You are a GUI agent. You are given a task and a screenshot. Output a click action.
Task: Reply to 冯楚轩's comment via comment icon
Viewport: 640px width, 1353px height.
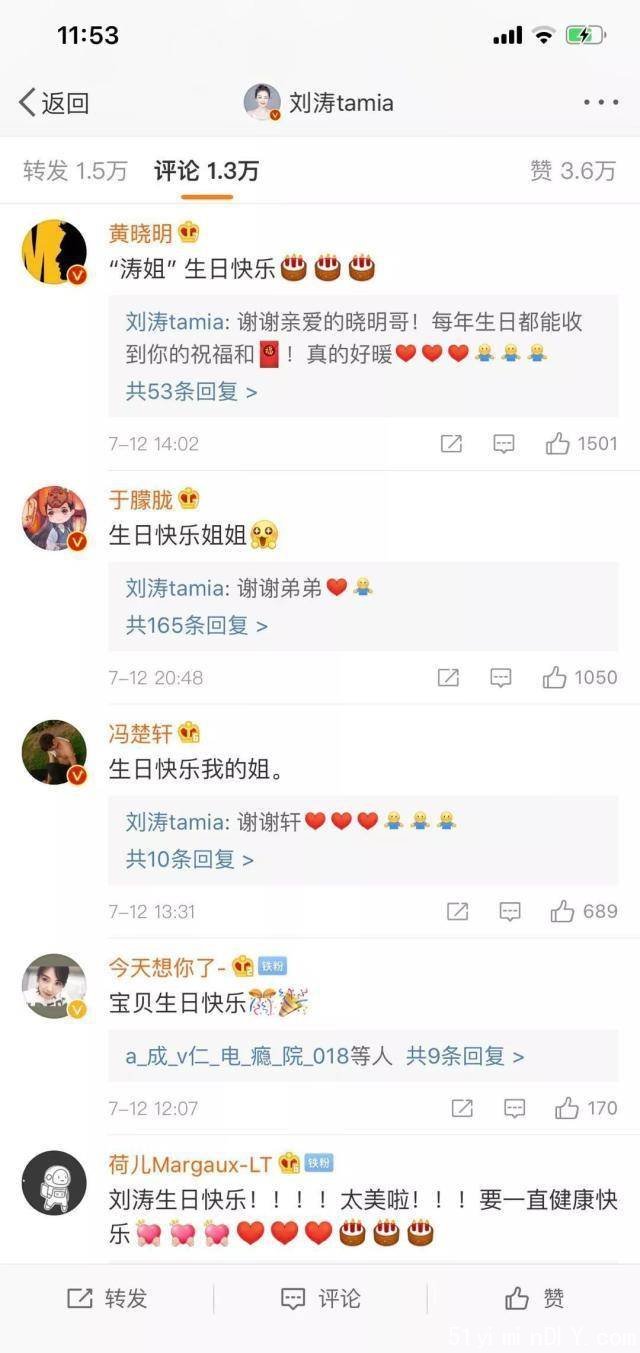(510, 911)
